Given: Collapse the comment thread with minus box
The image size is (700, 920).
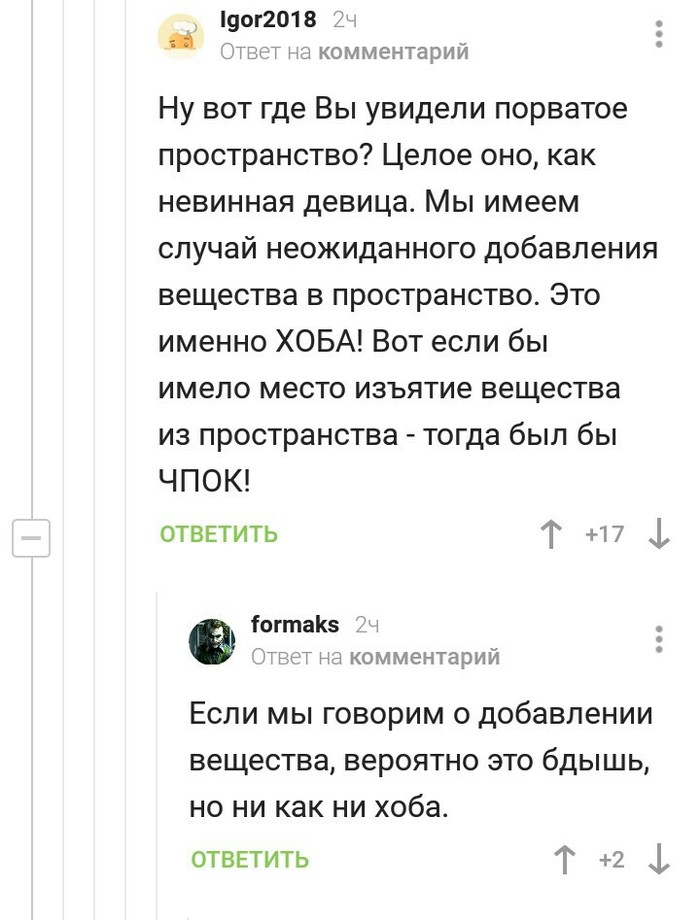Looking at the screenshot, I should 30,539.
